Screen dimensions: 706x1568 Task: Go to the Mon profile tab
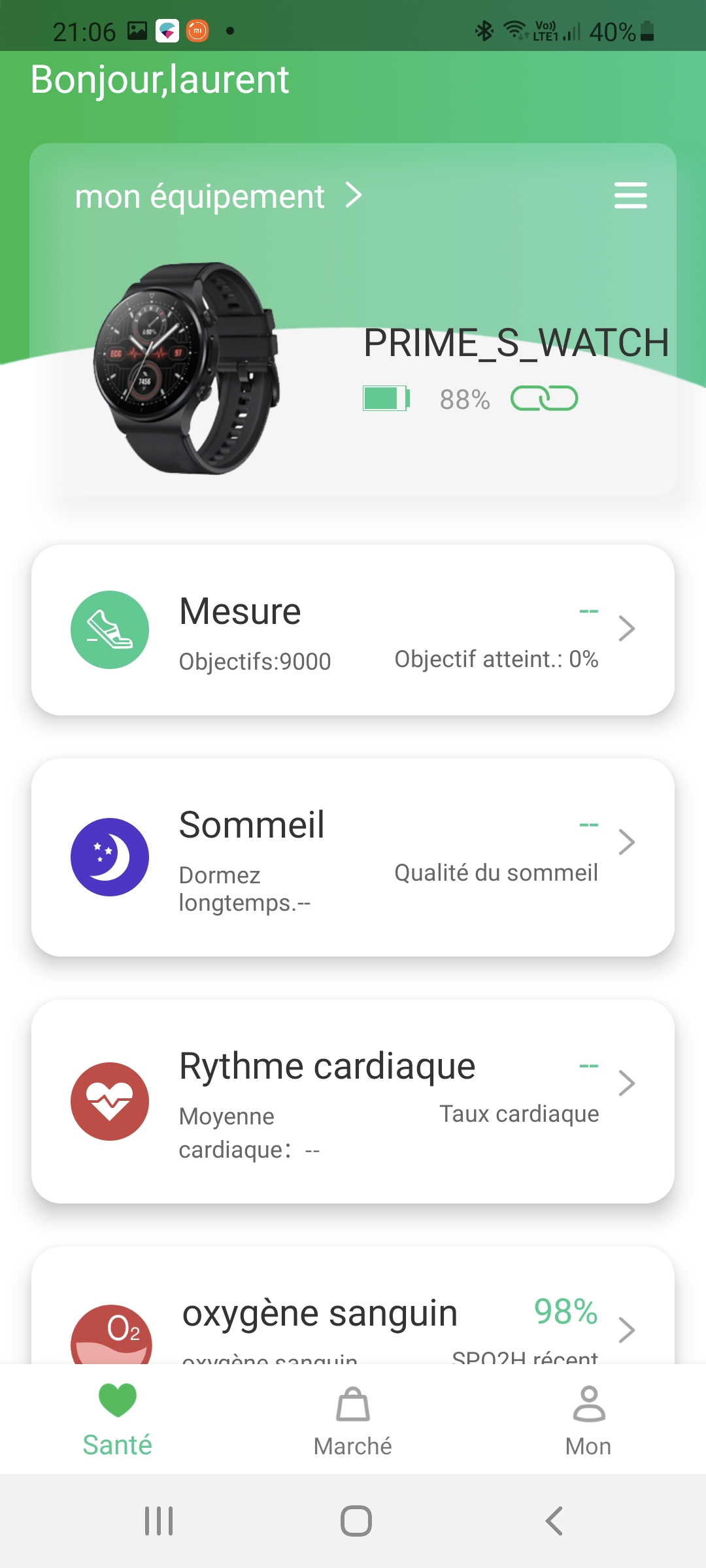click(588, 1420)
